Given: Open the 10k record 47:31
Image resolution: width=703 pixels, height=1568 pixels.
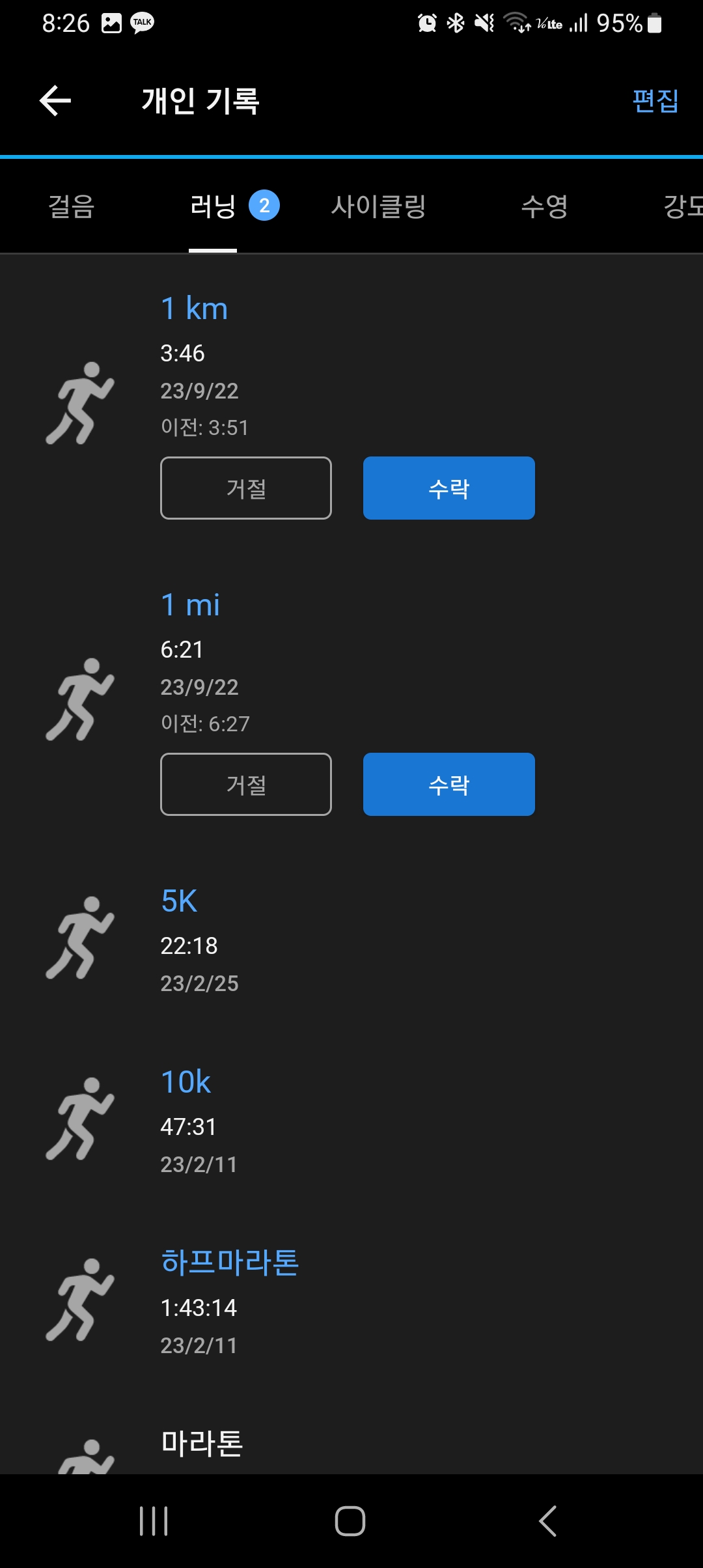Looking at the screenshot, I should coord(351,1120).
